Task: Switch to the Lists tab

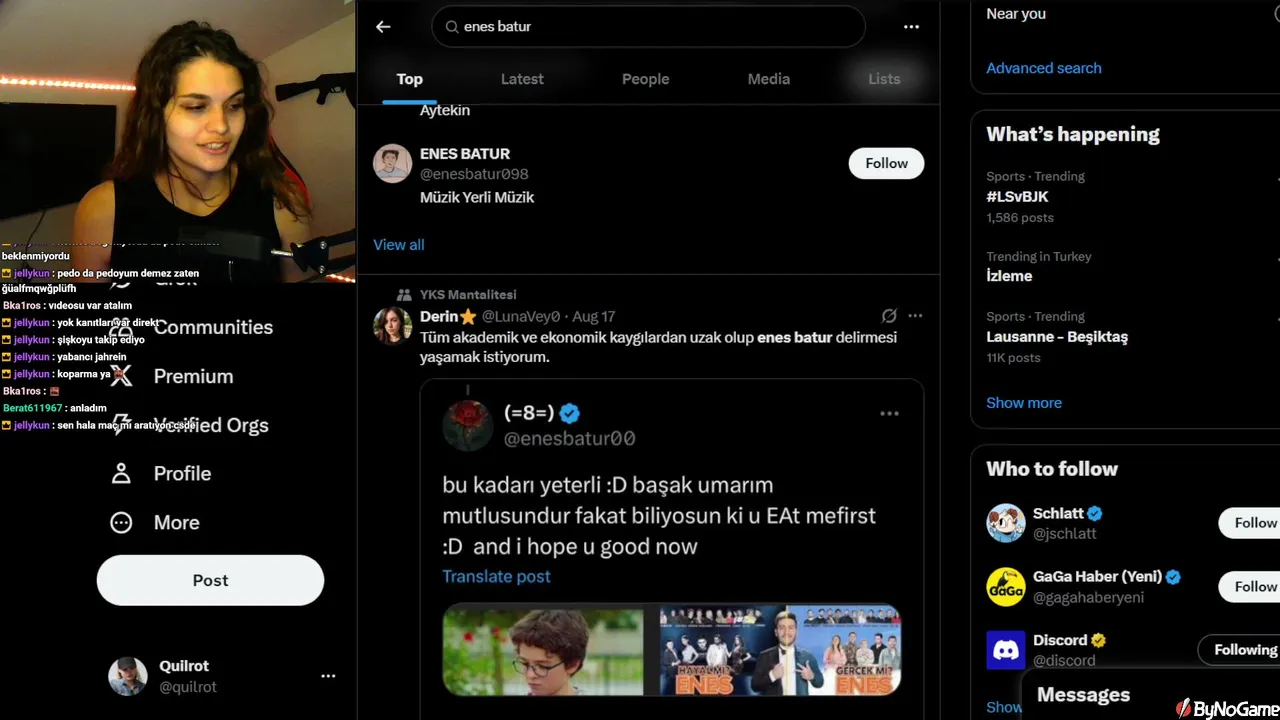Action: click(x=884, y=79)
